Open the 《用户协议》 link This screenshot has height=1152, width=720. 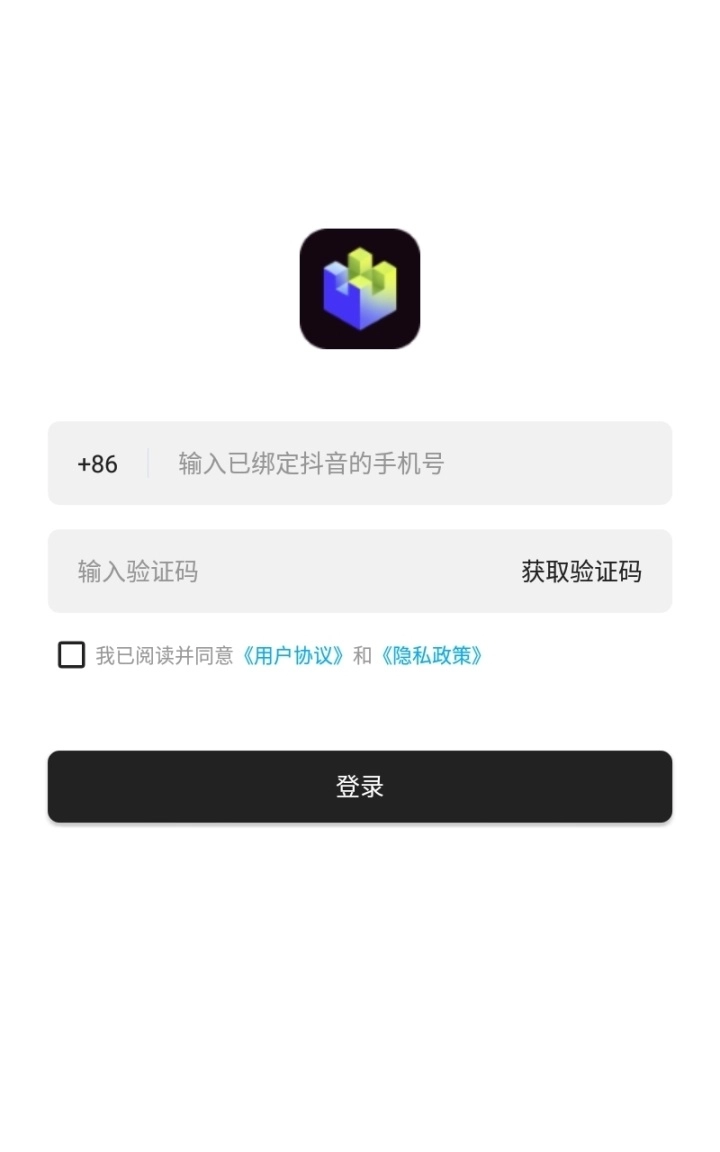(293, 656)
